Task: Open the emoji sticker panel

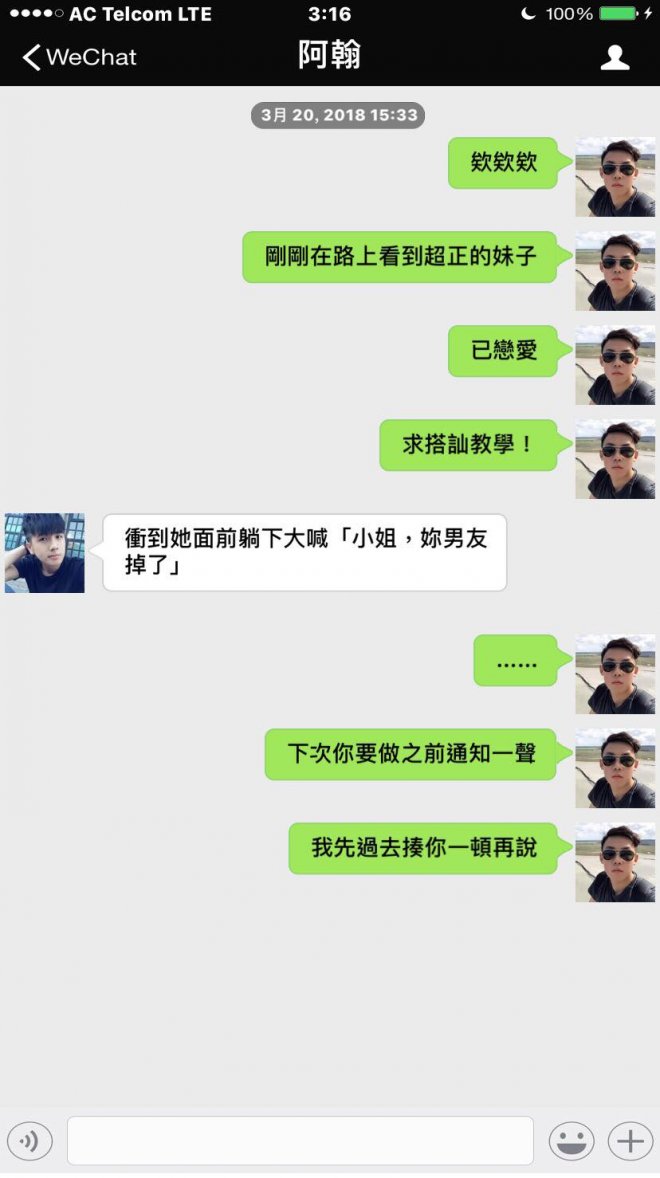Action: [x=571, y=1140]
